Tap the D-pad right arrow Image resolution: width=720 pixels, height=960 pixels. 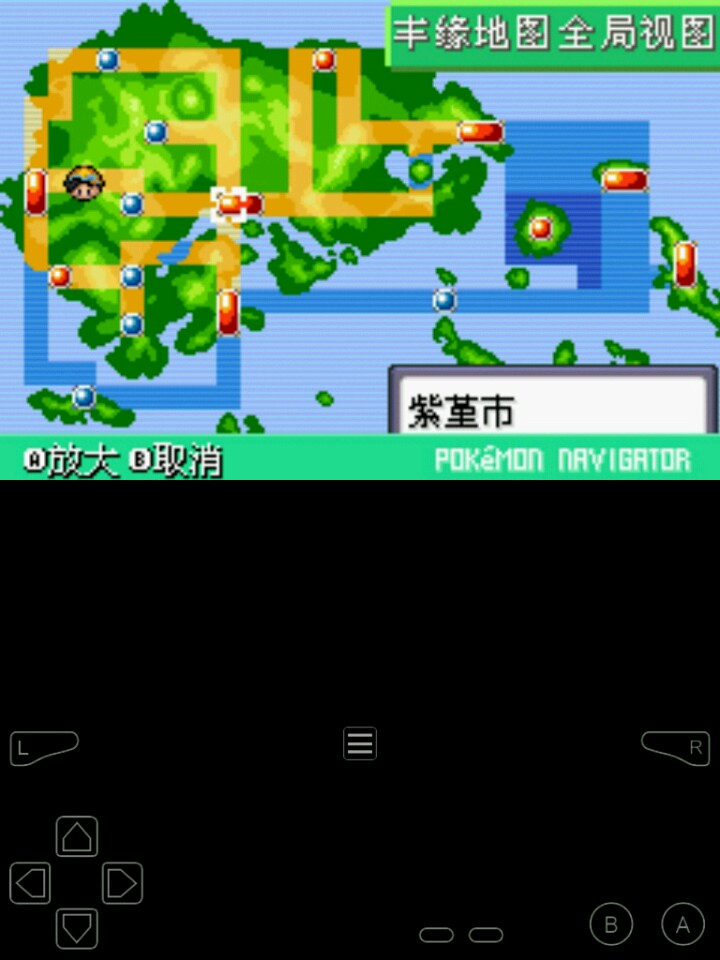click(x=122, y=883)
